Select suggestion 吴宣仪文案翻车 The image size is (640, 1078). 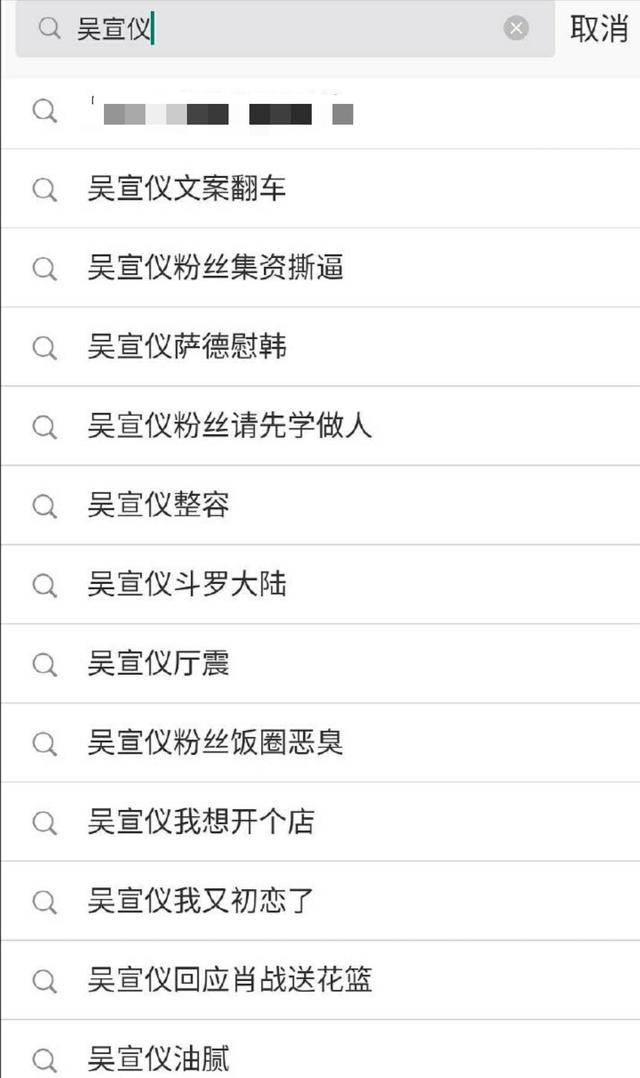pos(187,189)
